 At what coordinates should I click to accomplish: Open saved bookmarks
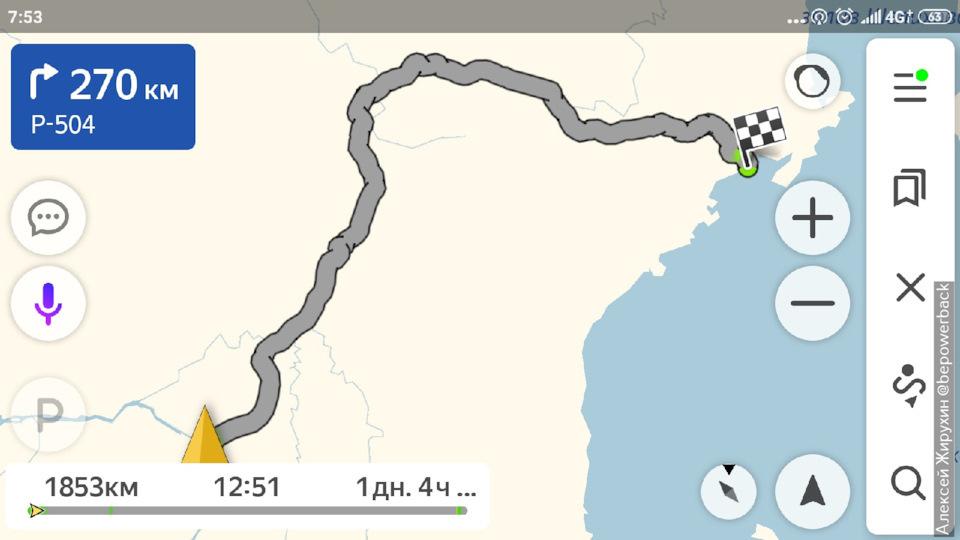[x=910, y=188]
